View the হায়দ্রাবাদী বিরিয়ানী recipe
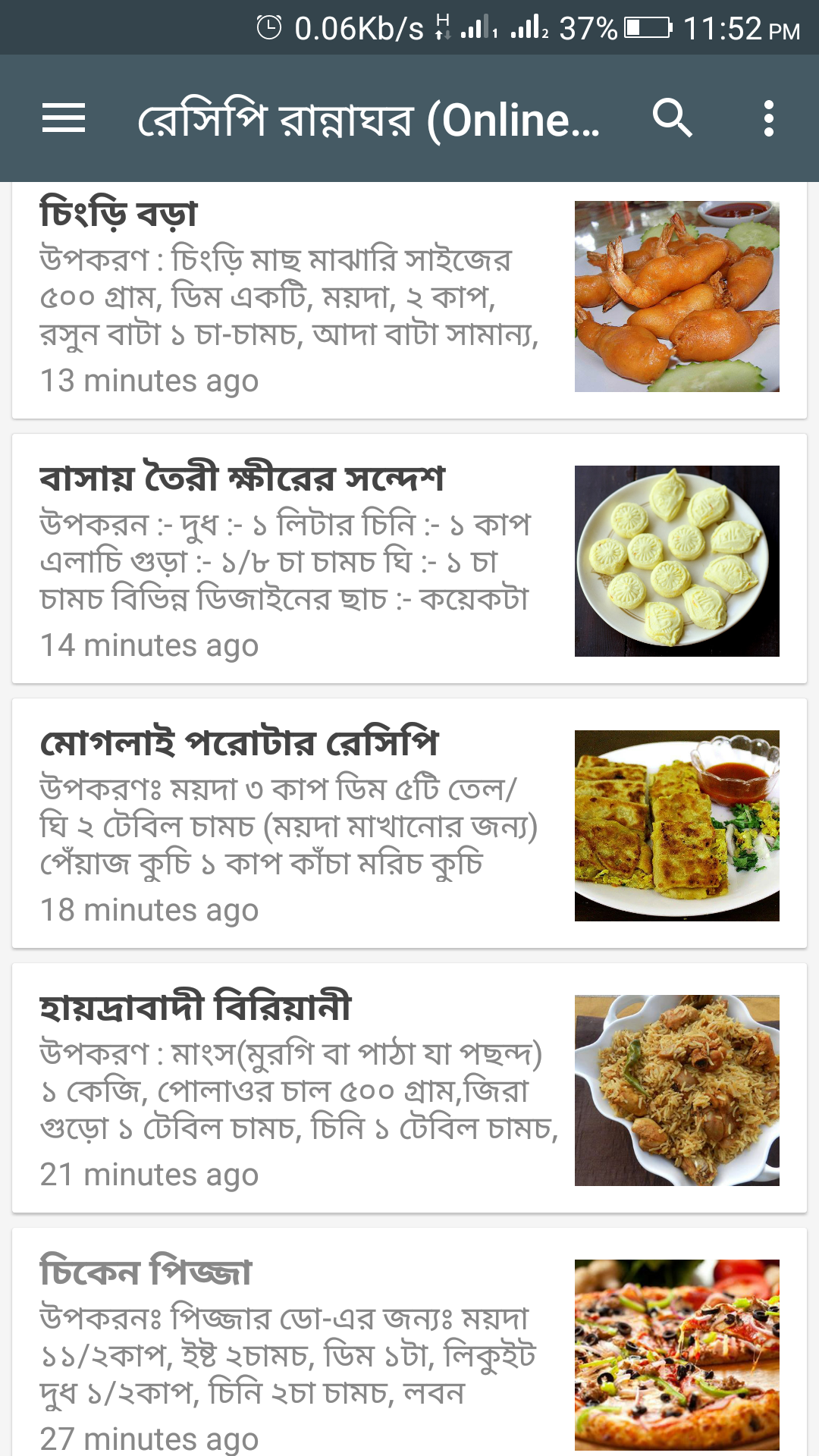The image size is (819, 1456). tap(409, 1088)
